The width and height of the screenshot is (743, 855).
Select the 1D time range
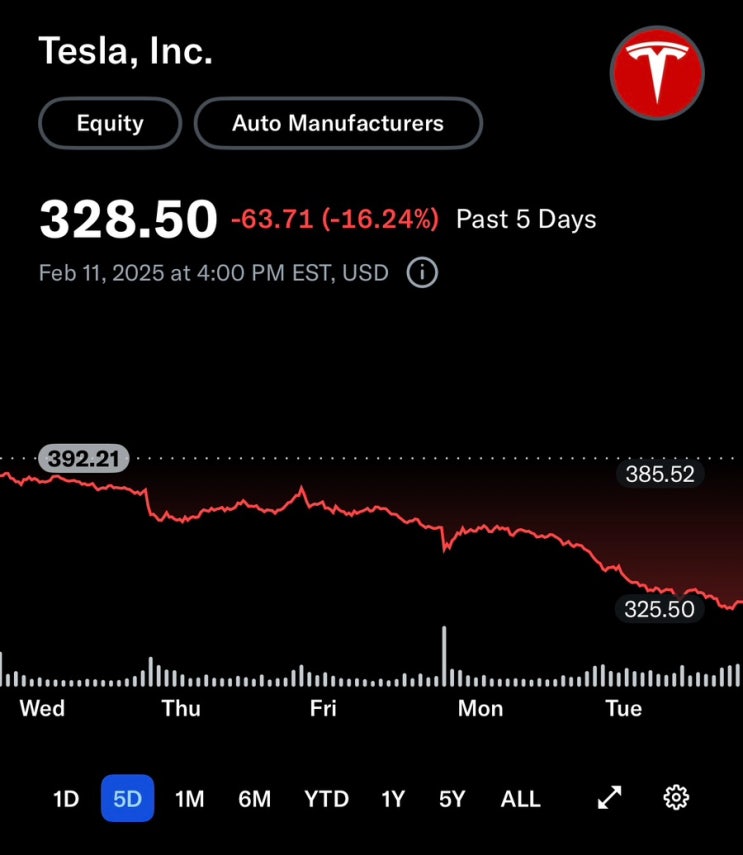click(65, 798)
